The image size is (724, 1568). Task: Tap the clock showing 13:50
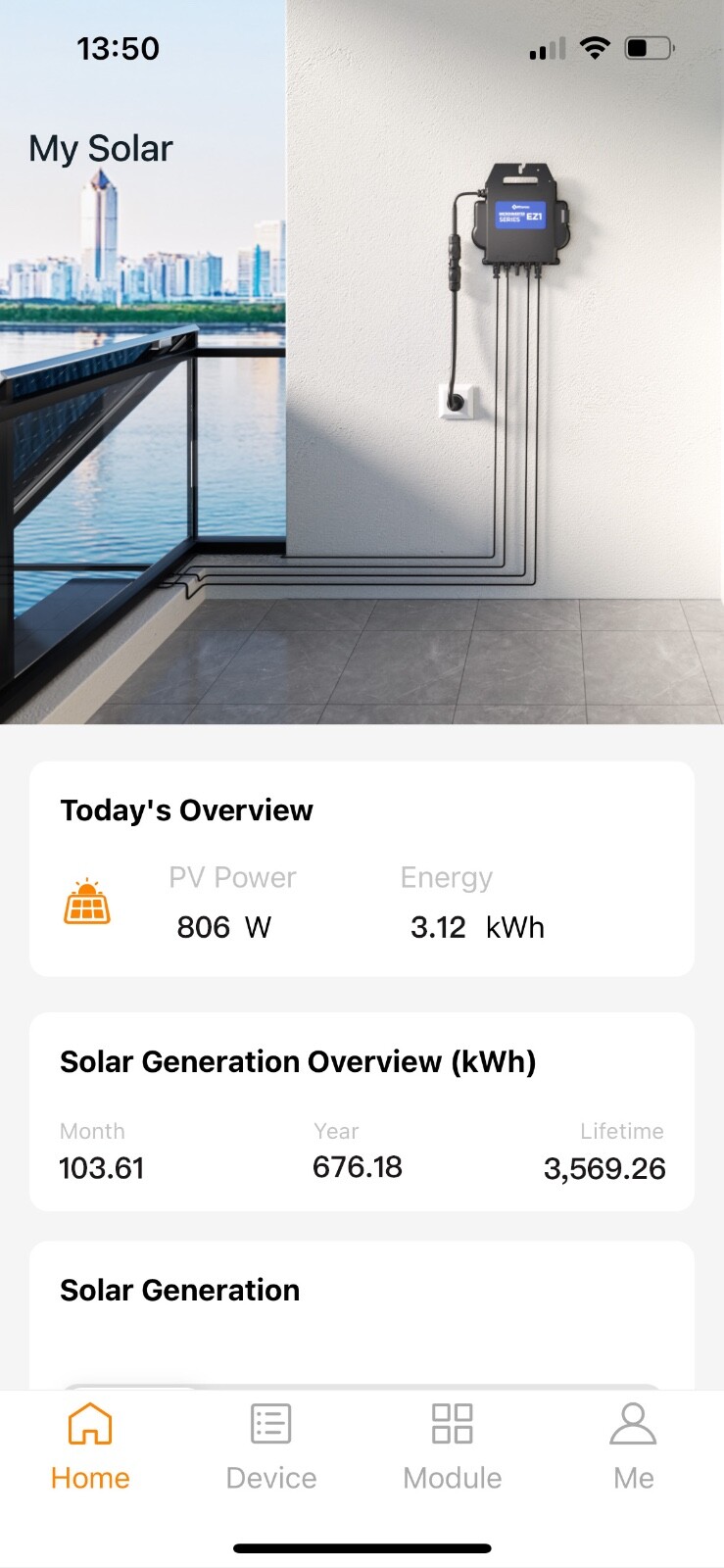tap(120, 48)
